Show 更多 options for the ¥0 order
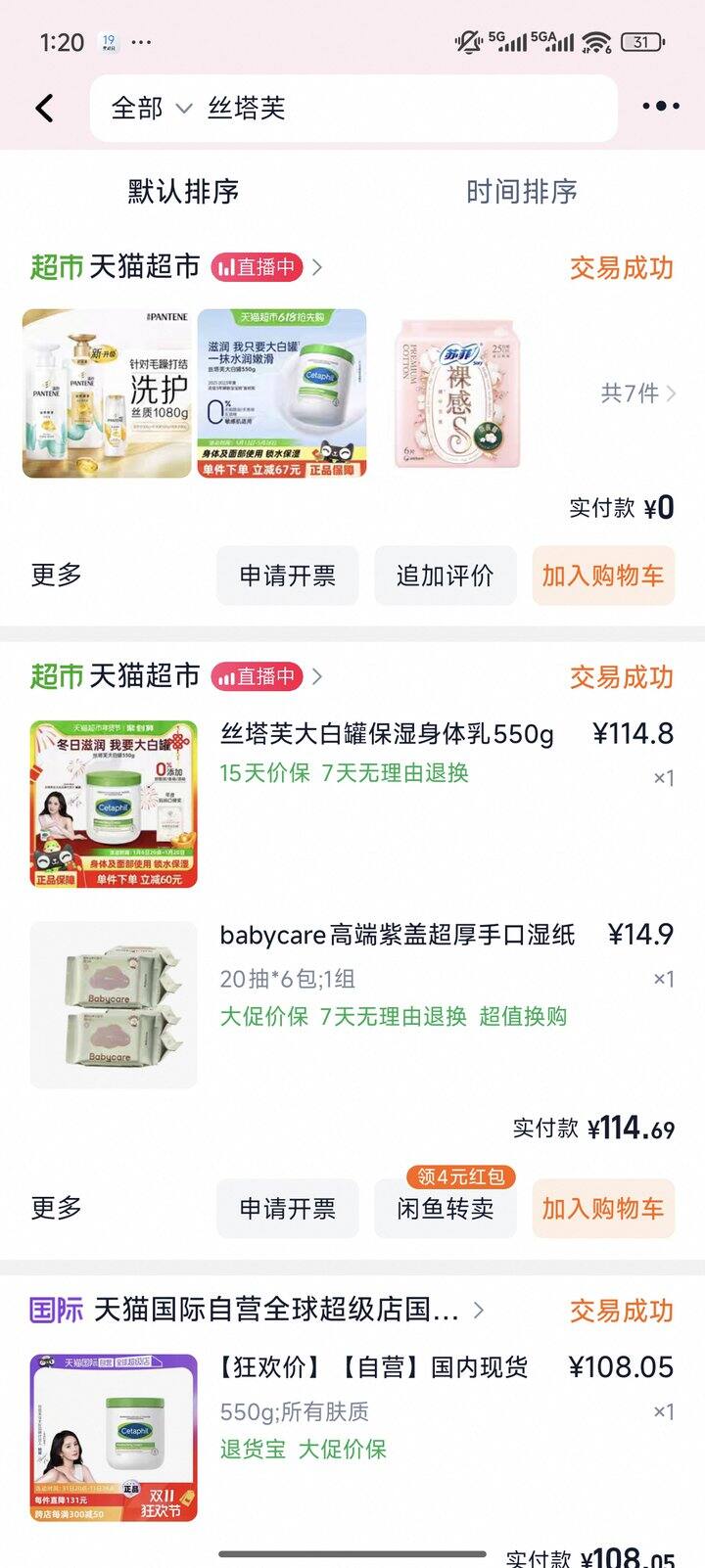 56,576
